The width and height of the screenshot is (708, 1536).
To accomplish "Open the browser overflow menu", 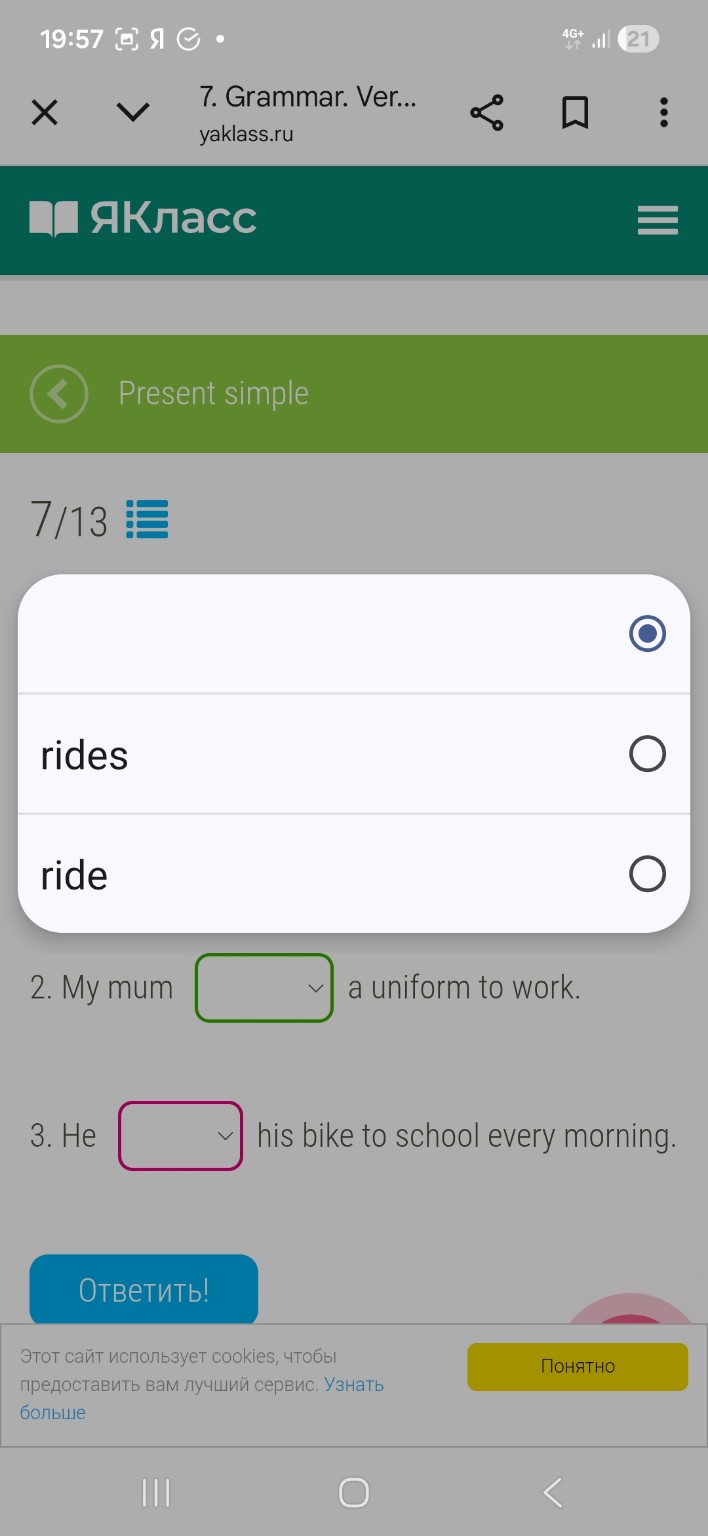I will 663,113.
